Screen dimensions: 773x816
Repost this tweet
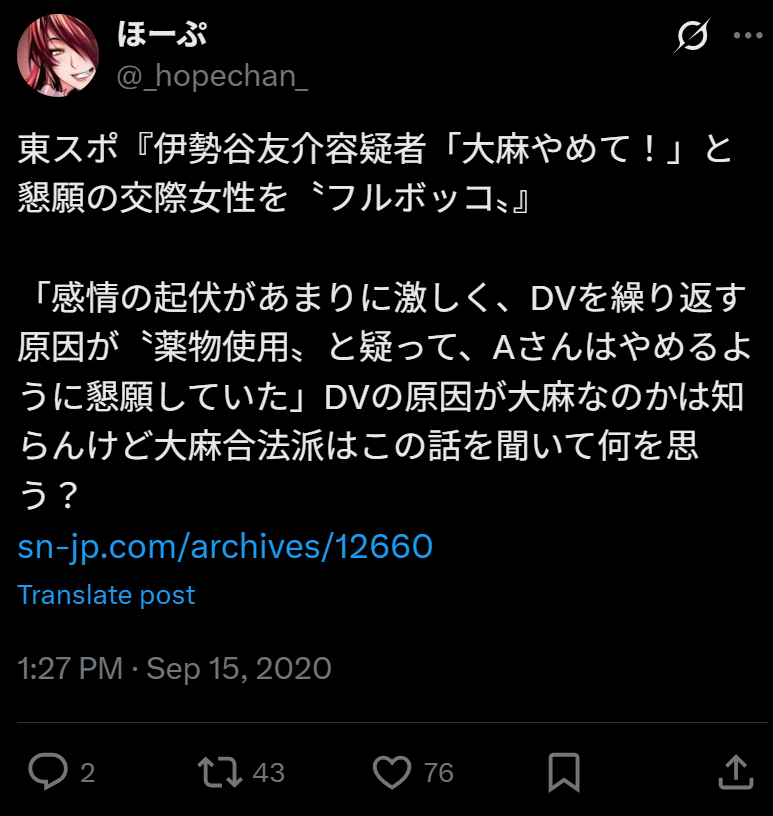coord(219,772)
